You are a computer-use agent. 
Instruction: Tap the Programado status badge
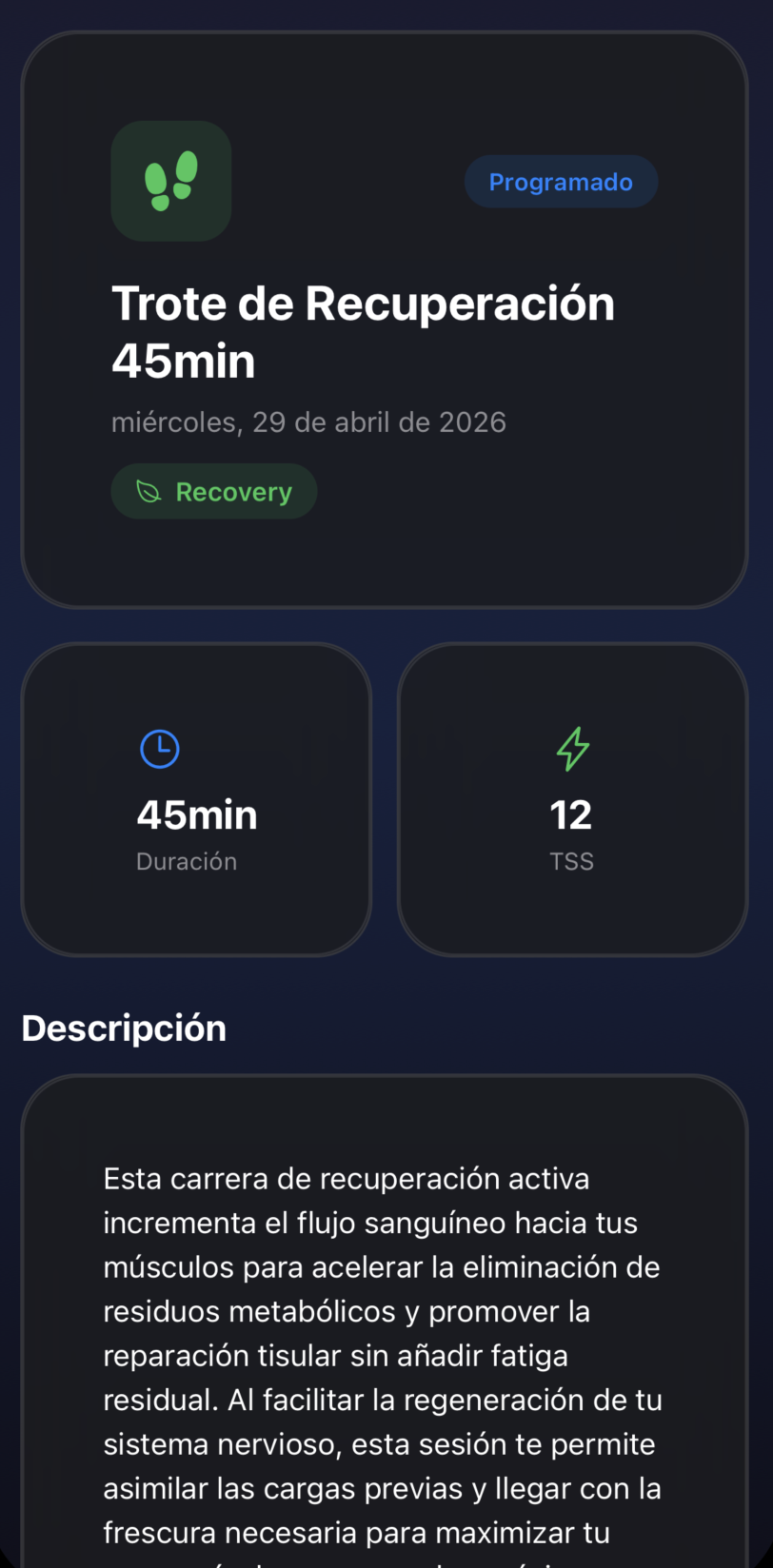(561, 181)
